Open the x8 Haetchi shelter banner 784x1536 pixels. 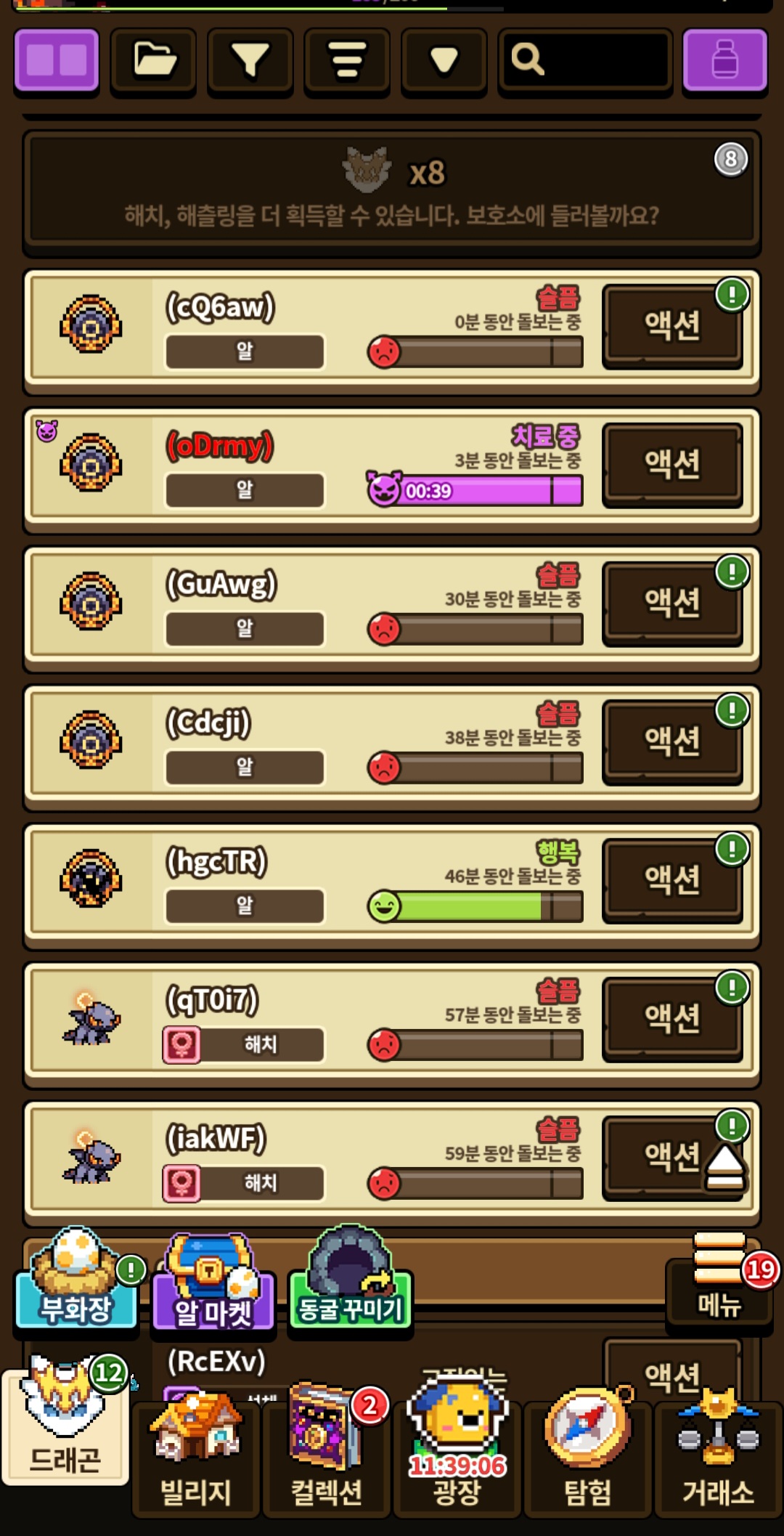click(392, 192)
